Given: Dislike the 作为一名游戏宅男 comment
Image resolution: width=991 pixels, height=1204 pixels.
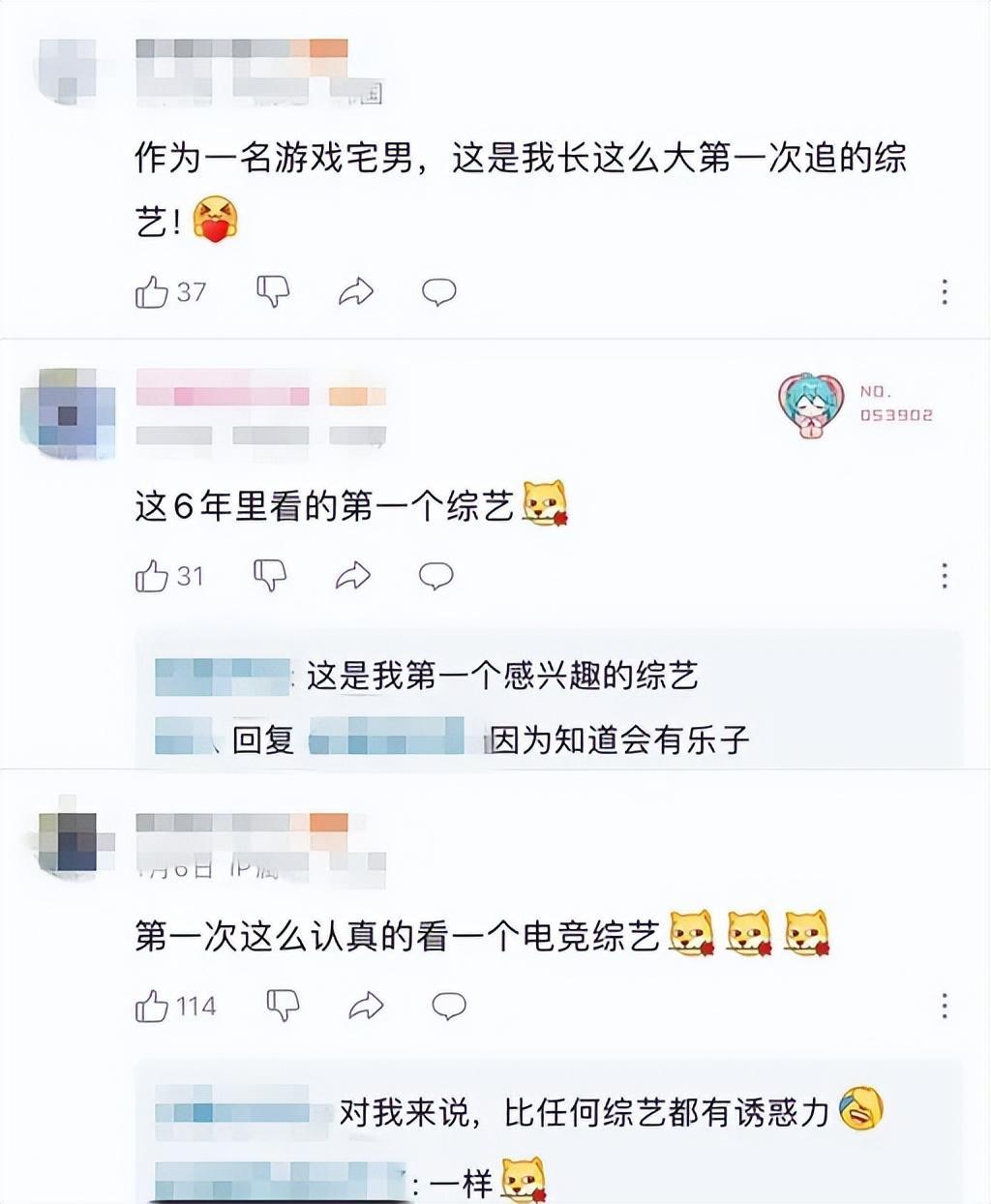Looking at the screenshot, I should 273,290.
